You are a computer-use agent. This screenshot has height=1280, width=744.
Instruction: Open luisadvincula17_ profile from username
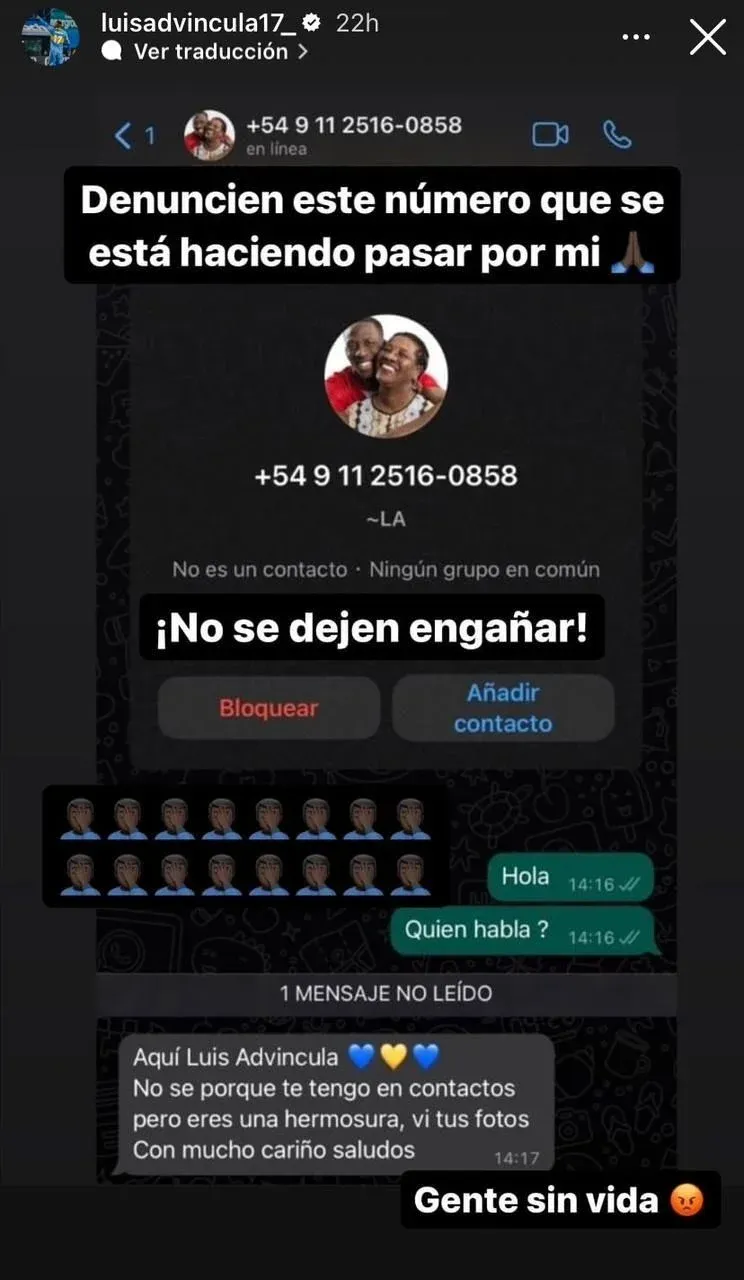point(198,23)
